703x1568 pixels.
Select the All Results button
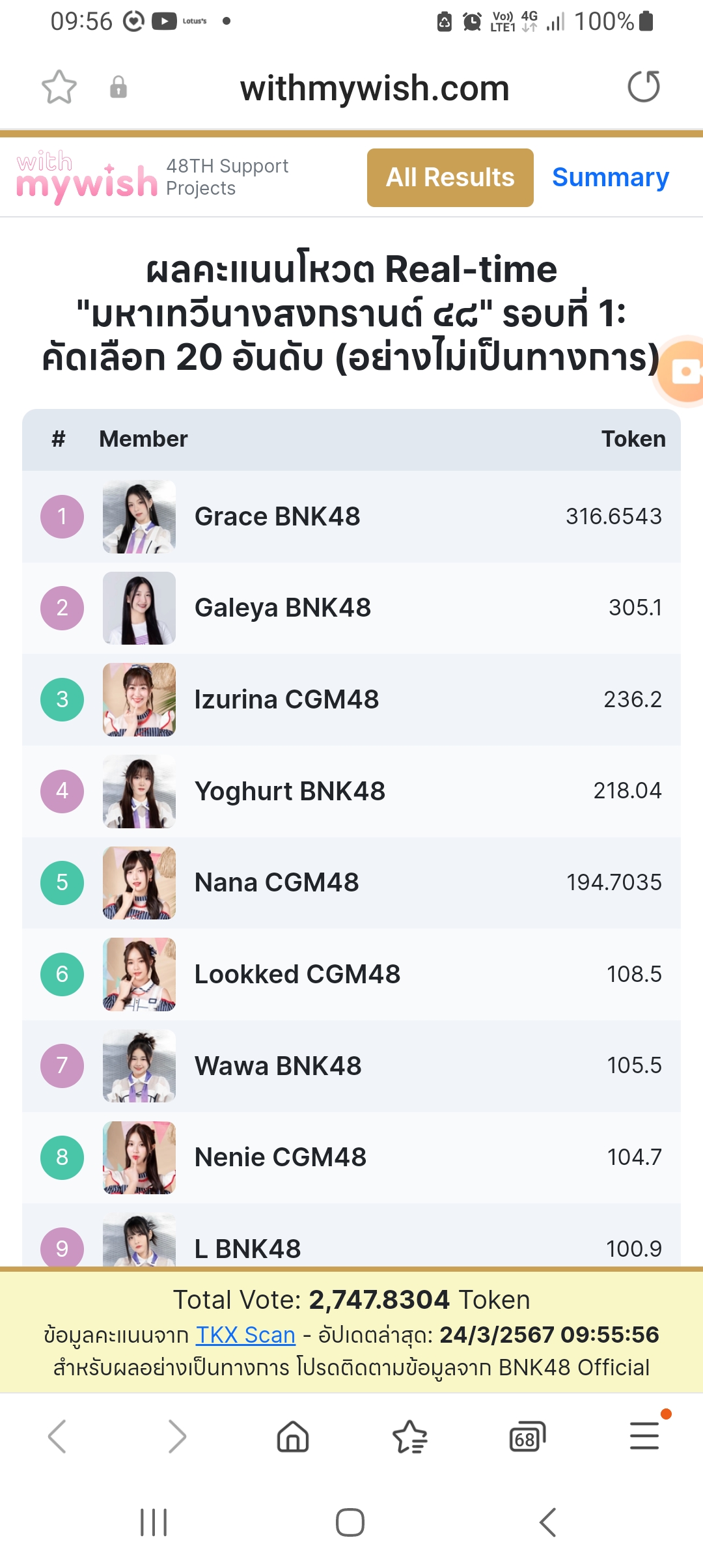tap(450, 178)
